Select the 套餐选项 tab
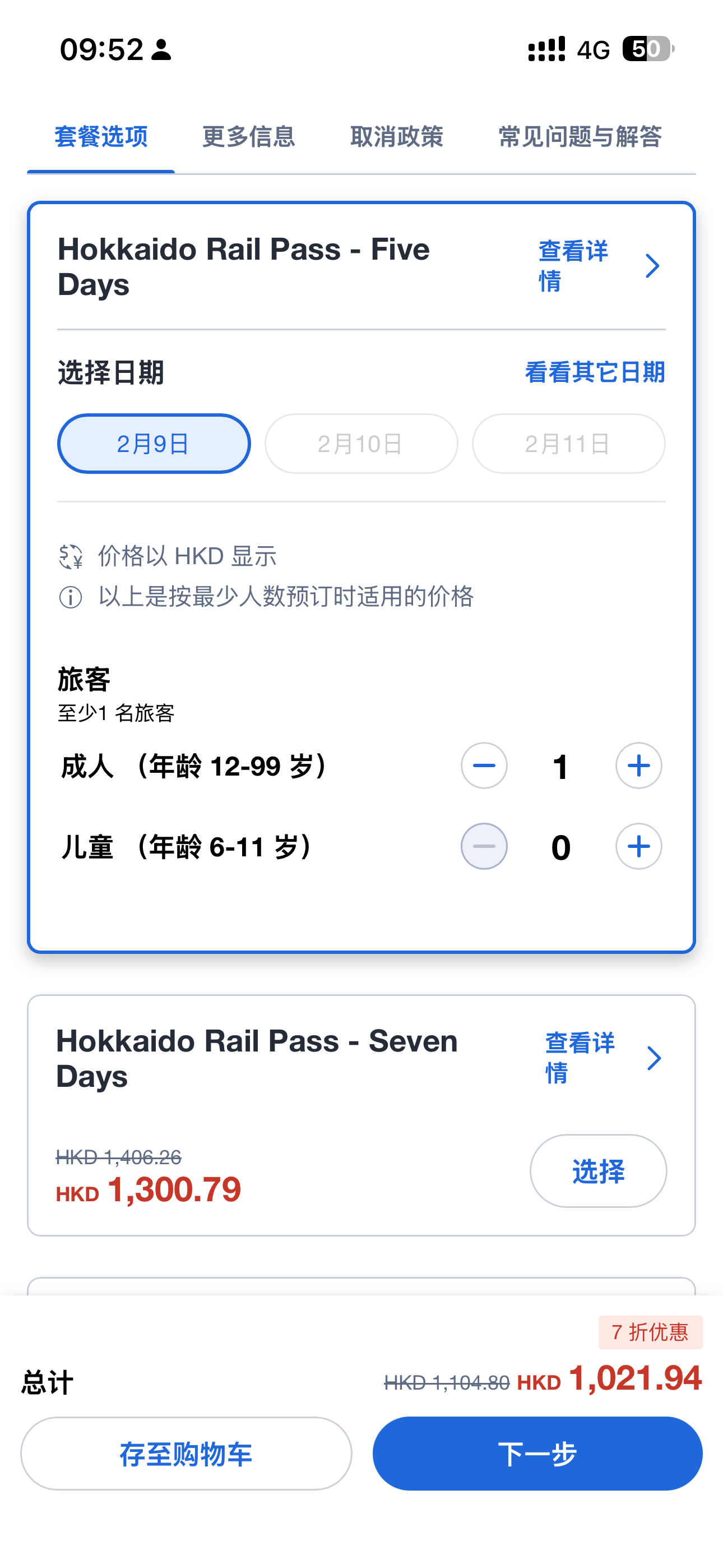This screenshot has height=1568, width=723. [x=101, y=136]
